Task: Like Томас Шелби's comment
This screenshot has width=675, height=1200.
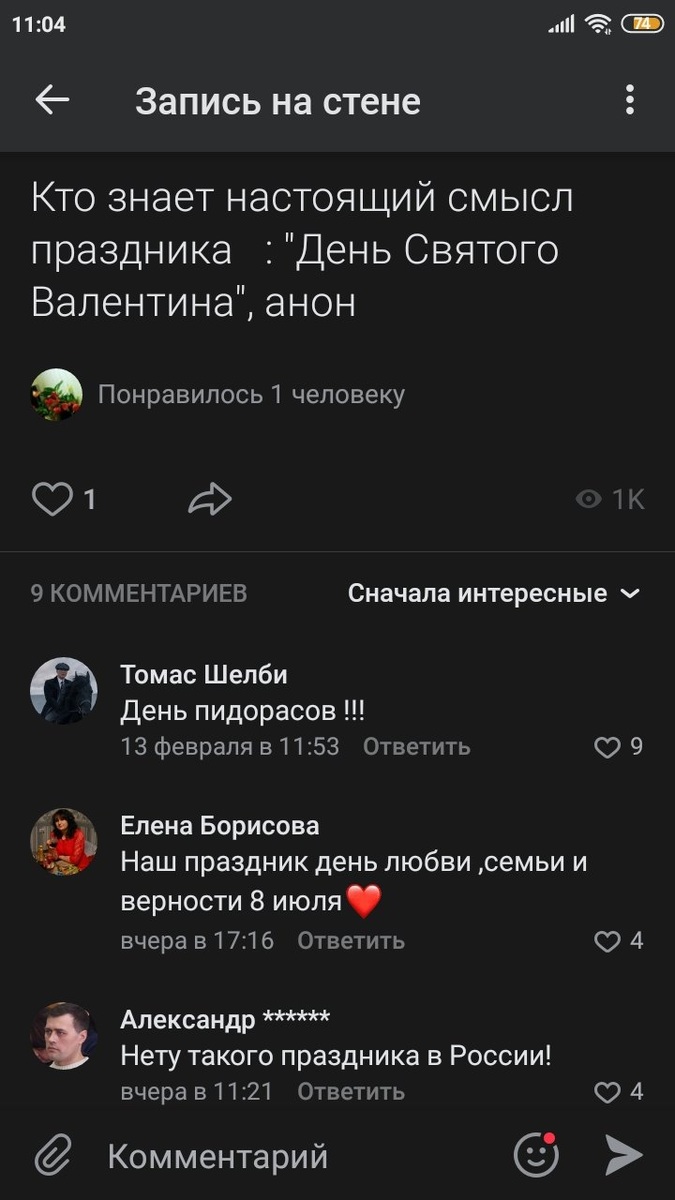Action: pyautogui.click(x=608, y=747)
